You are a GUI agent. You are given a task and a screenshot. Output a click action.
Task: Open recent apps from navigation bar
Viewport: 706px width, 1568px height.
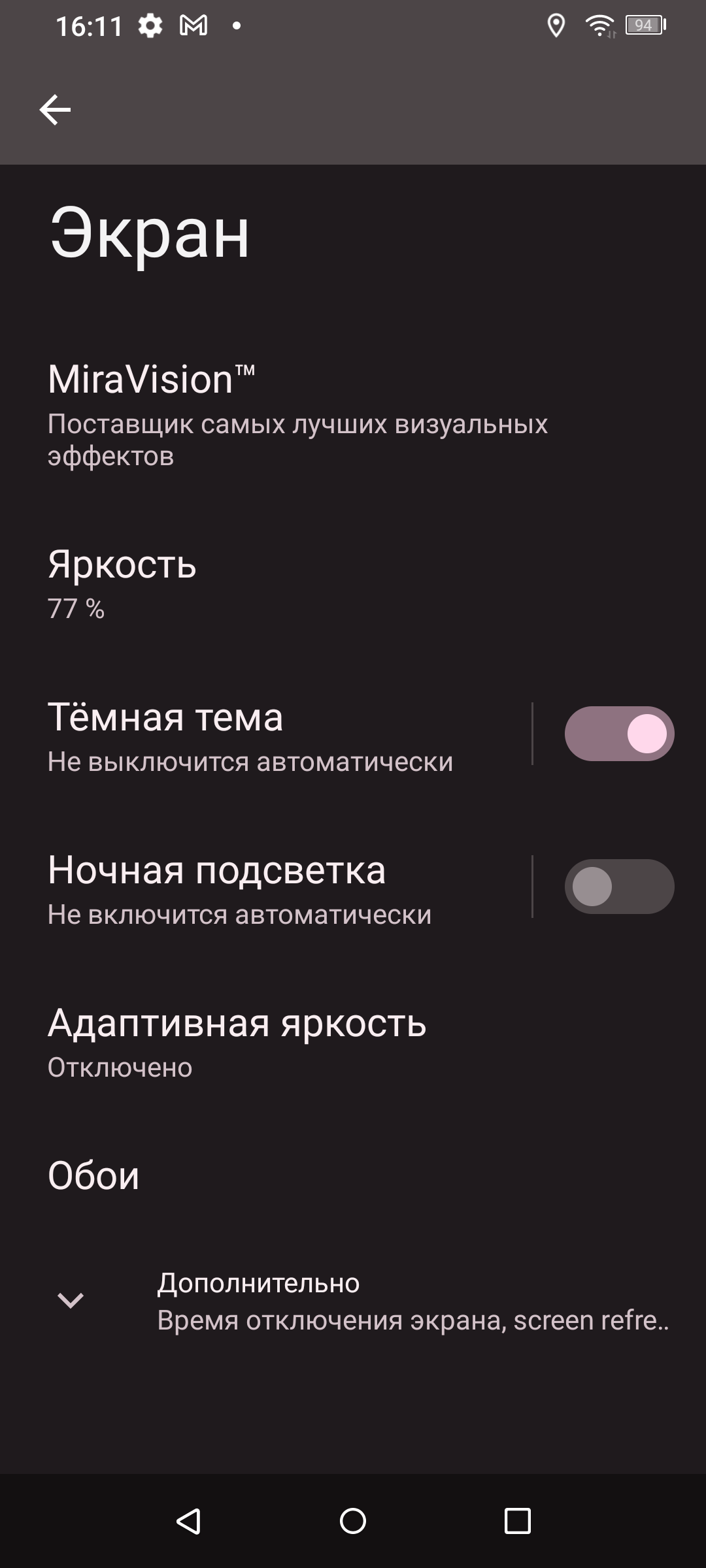[517, 1521]
